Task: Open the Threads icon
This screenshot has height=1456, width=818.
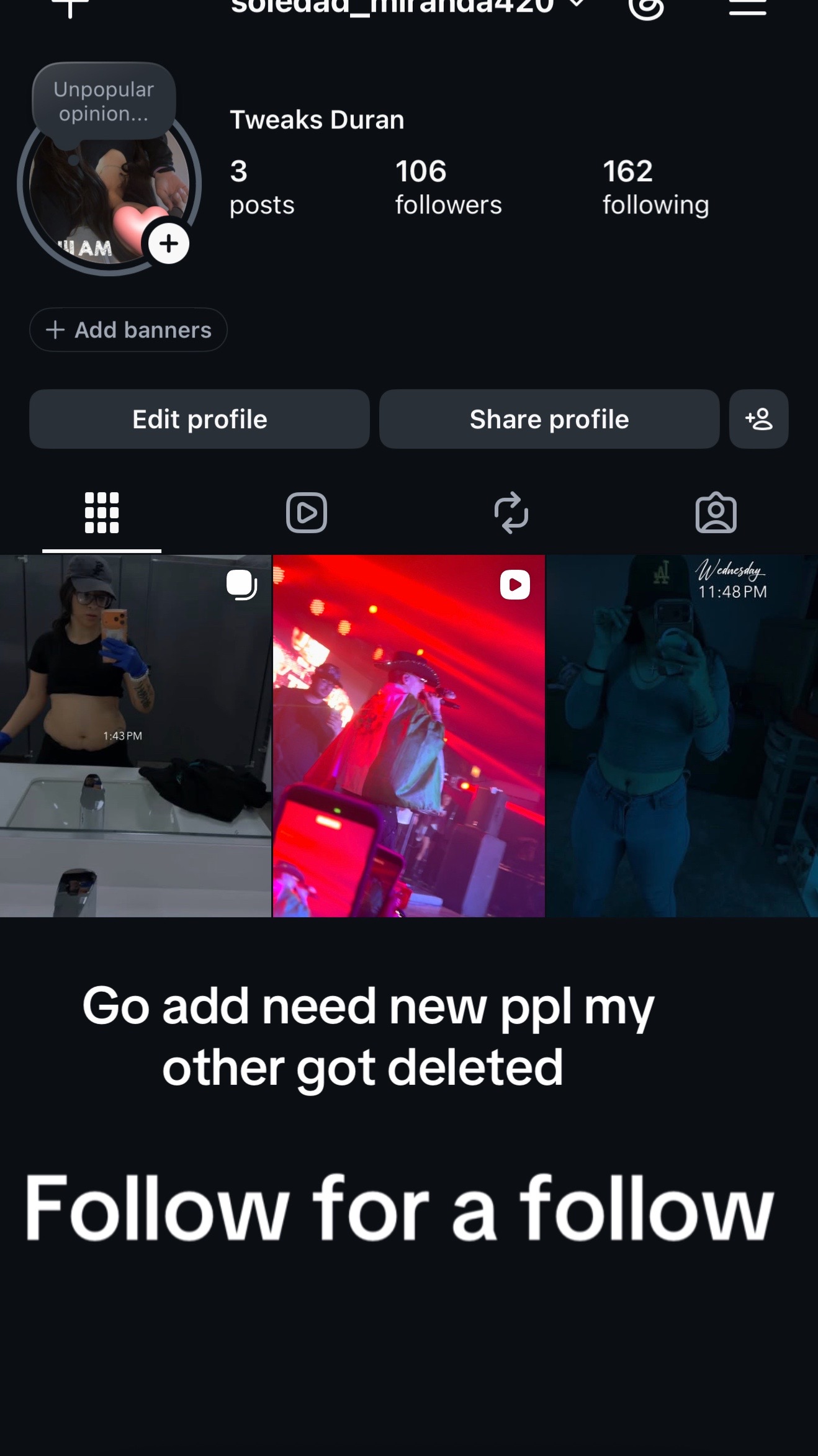Action: [646, 7]
